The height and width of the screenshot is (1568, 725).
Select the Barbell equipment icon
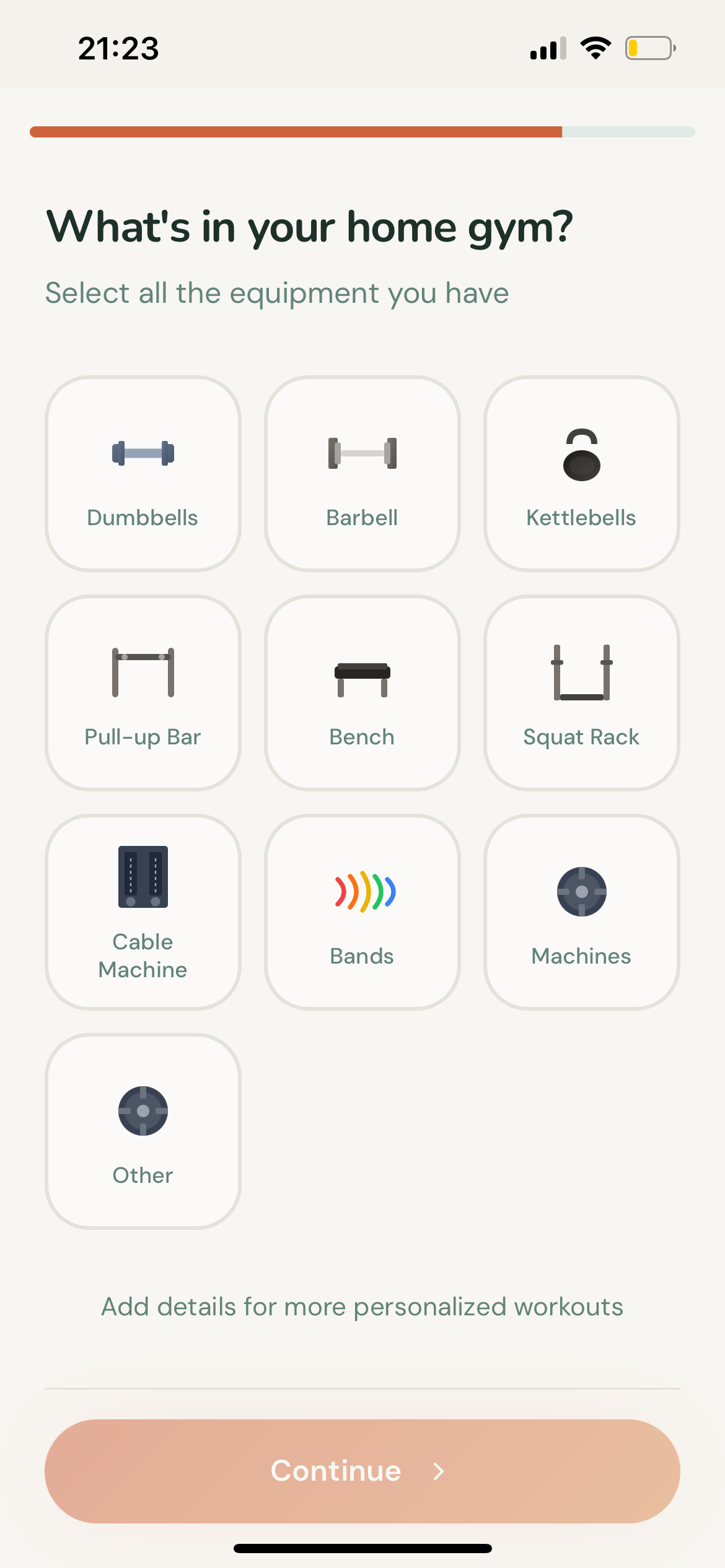coord(362,454)
